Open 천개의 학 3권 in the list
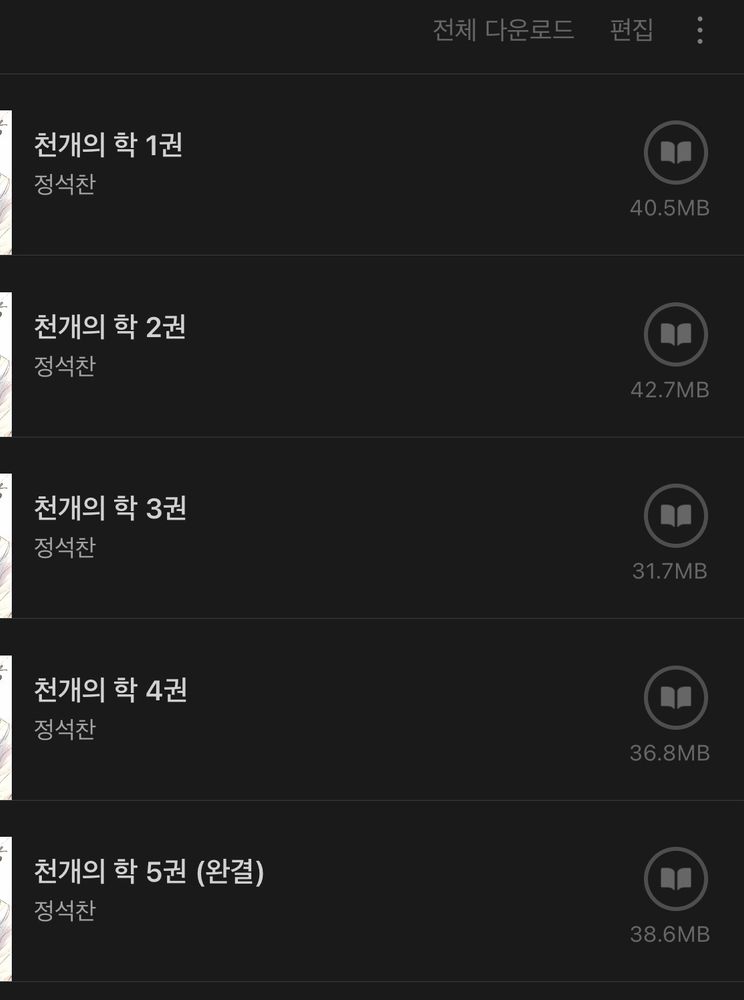Screen dimensions: 744x1000 point(372,527)
